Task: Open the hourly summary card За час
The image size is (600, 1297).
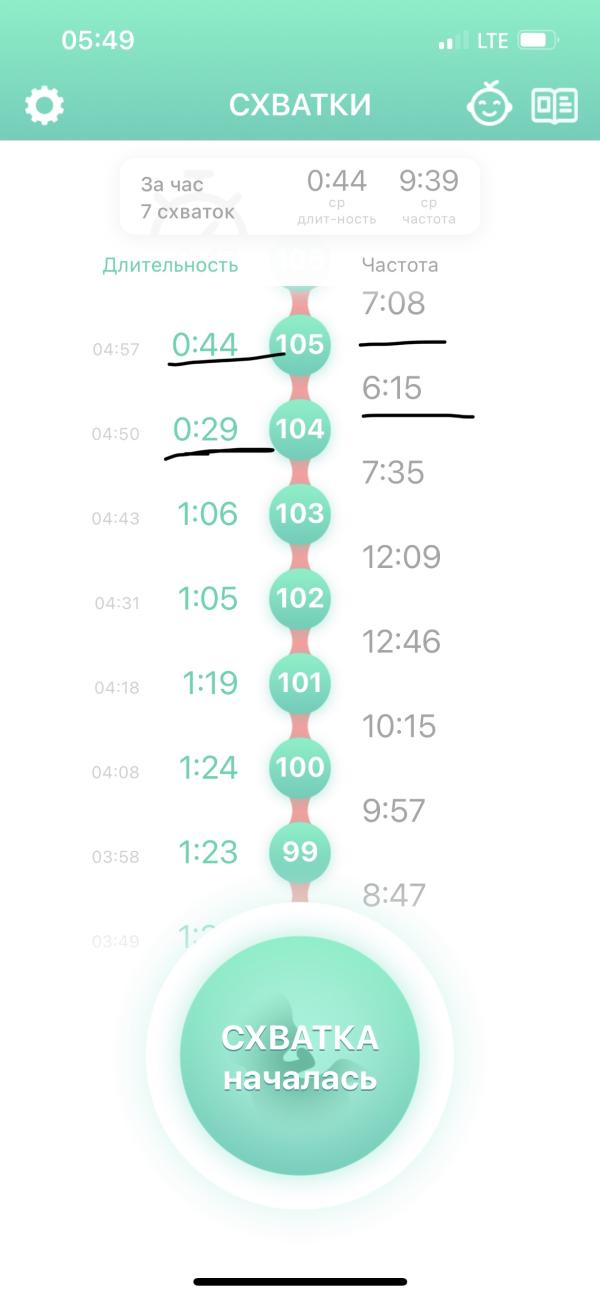Action: point(300,196)
